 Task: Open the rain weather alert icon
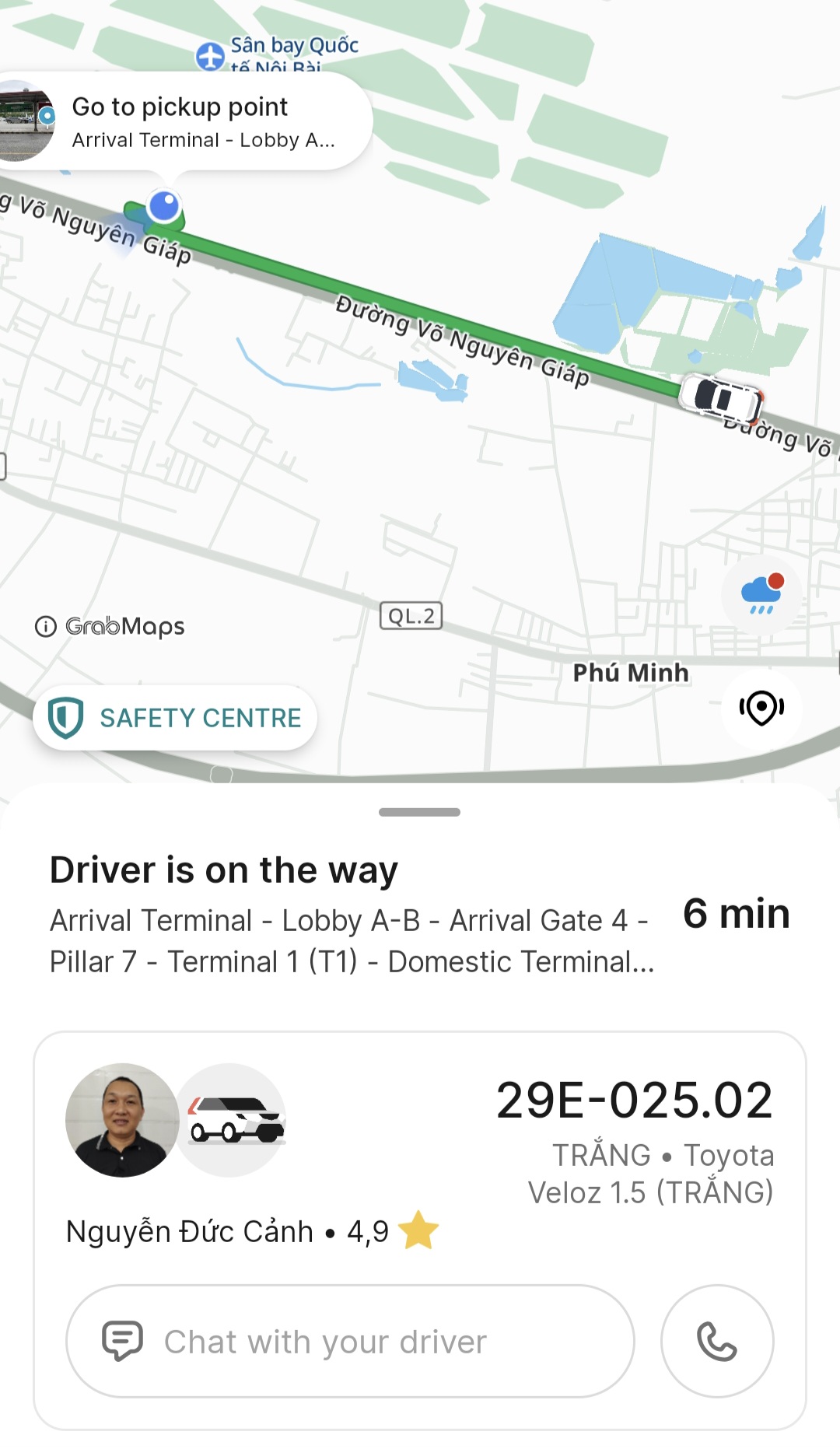[761, 595]
